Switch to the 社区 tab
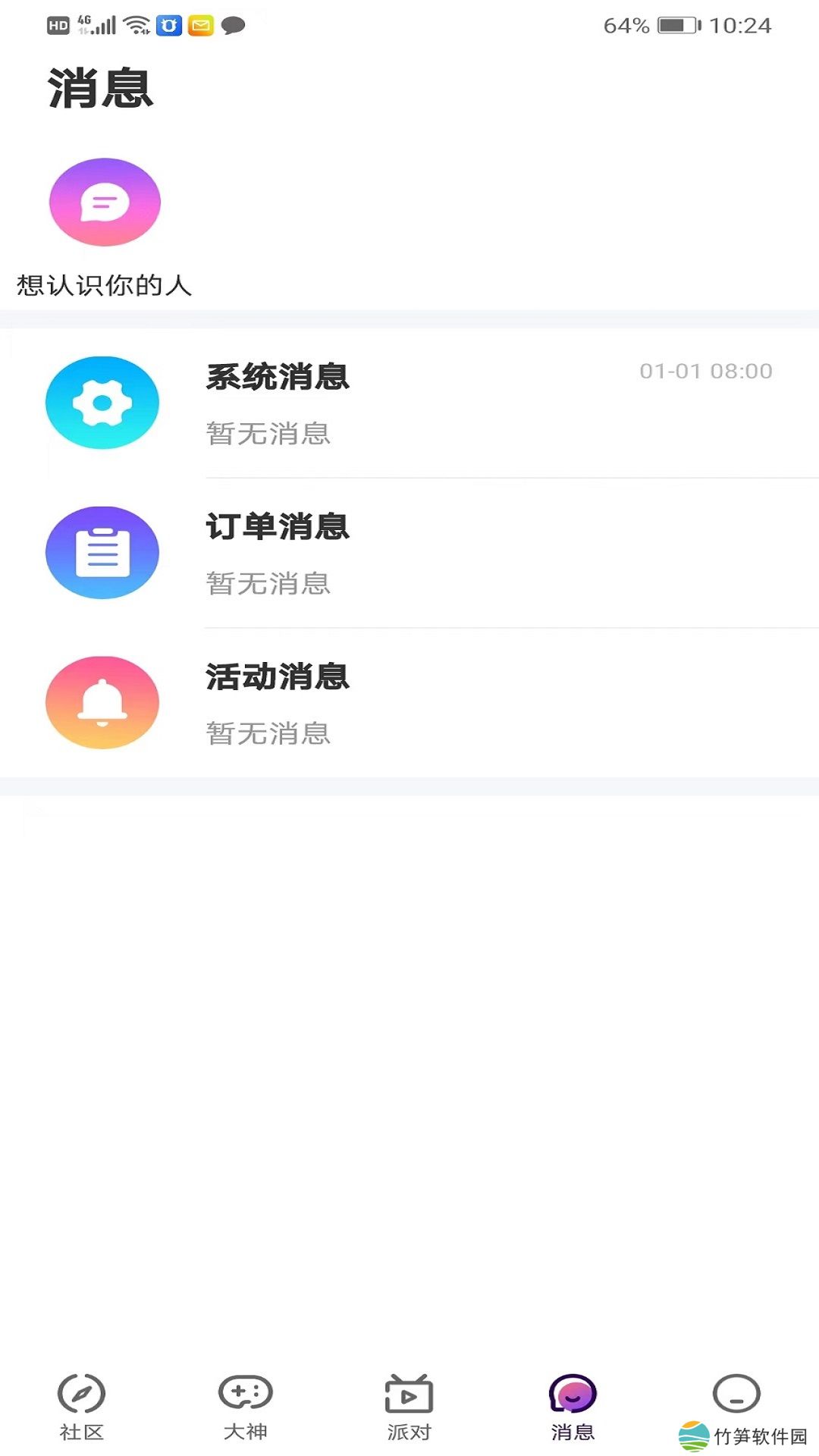 (x=81, y=1406)
